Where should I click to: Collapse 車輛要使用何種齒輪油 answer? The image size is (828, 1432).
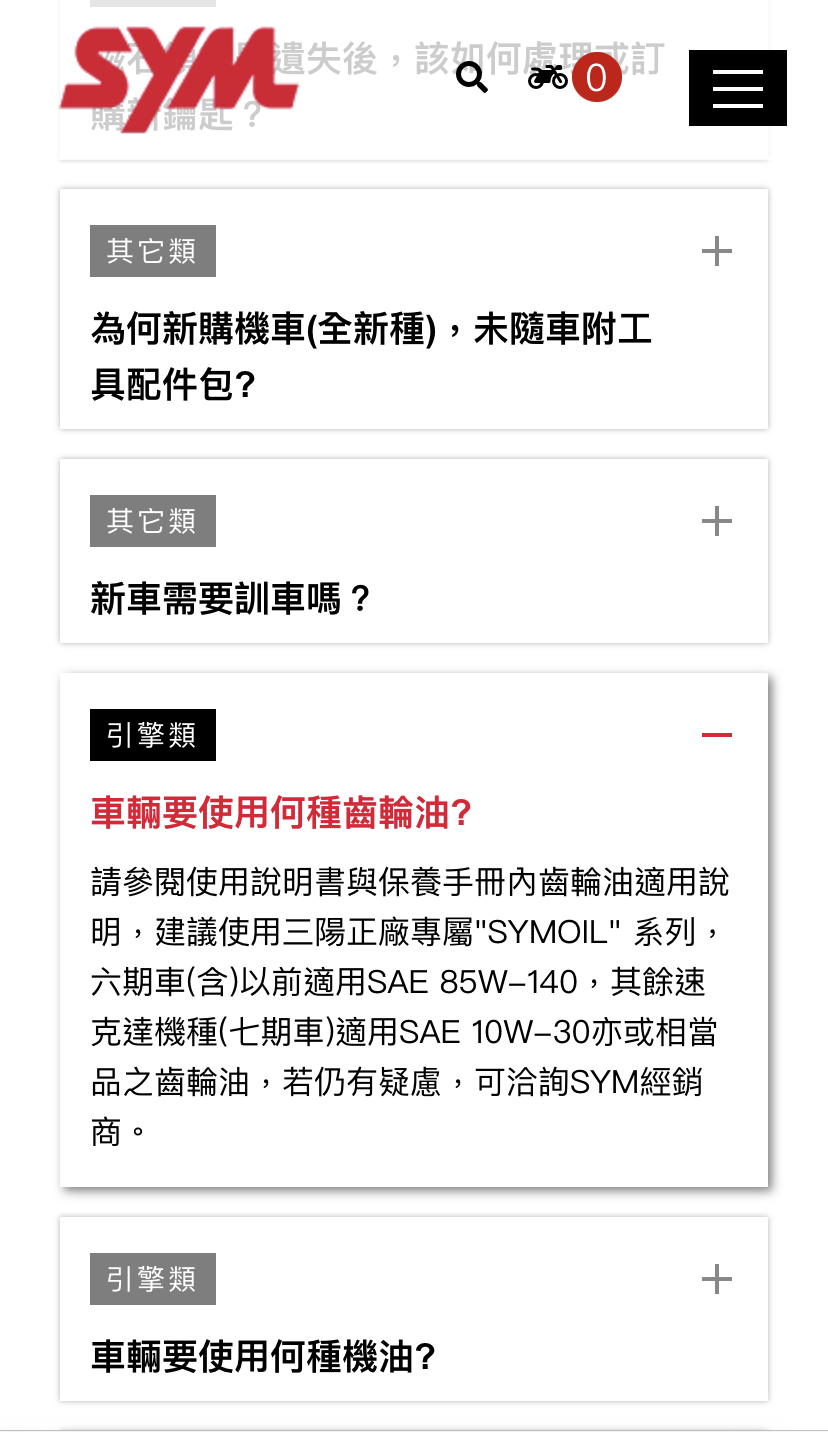pos(716,736)
